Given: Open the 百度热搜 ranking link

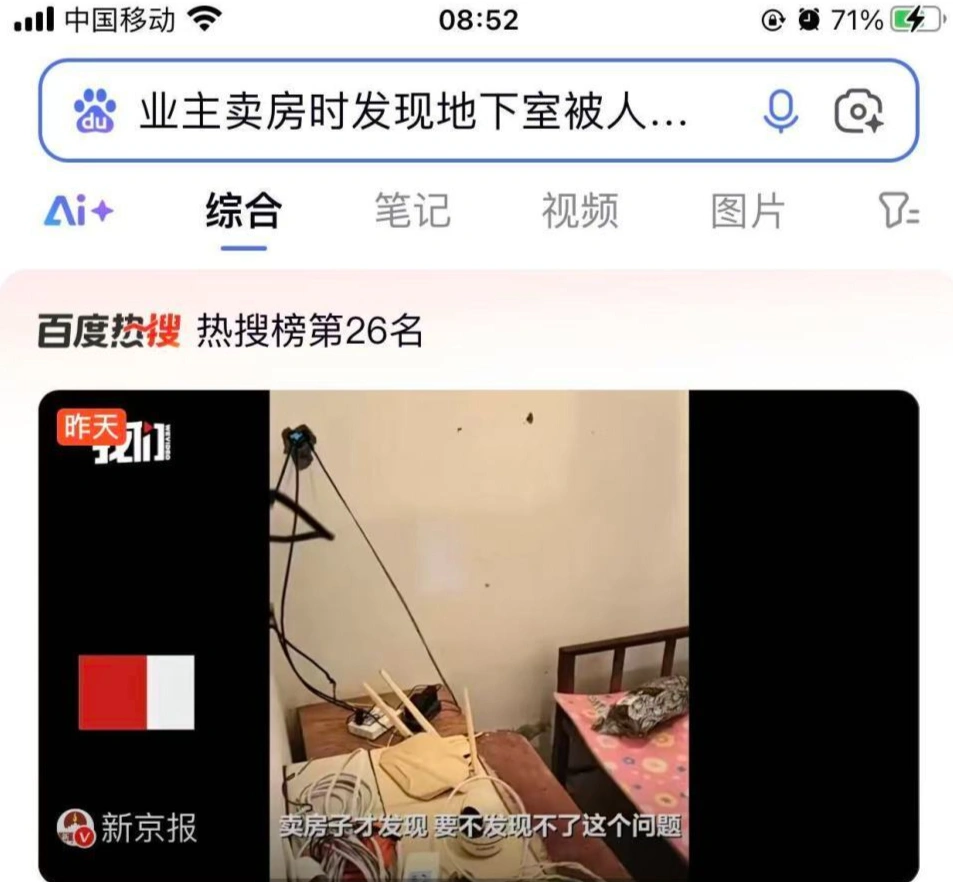Looking at the screenshot, I should click(230, 331).
